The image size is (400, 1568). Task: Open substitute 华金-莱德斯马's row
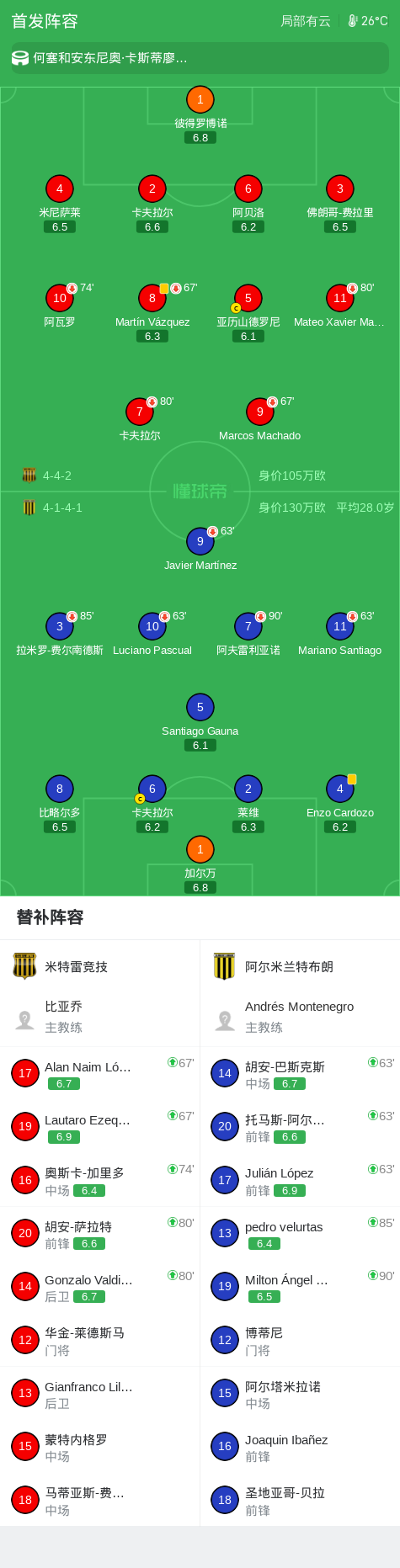99,1340
